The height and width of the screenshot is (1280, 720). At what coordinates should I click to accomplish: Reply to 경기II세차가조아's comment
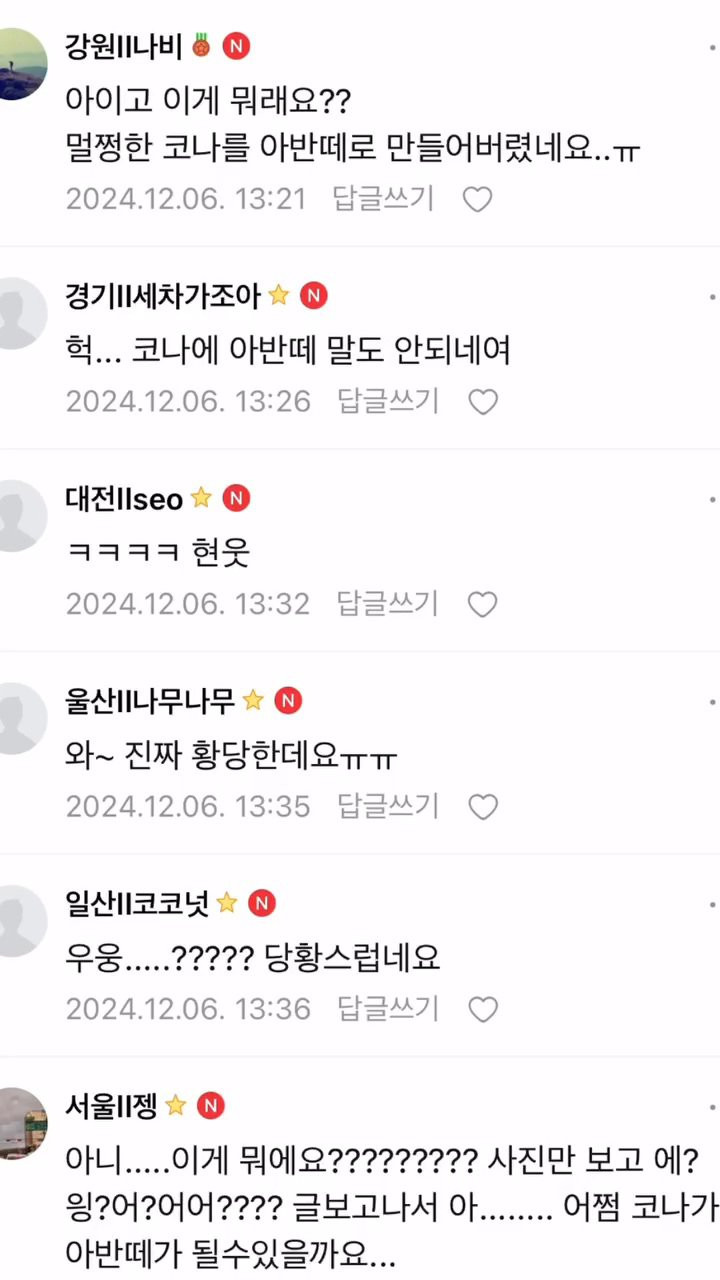click(x=388, y=401)
